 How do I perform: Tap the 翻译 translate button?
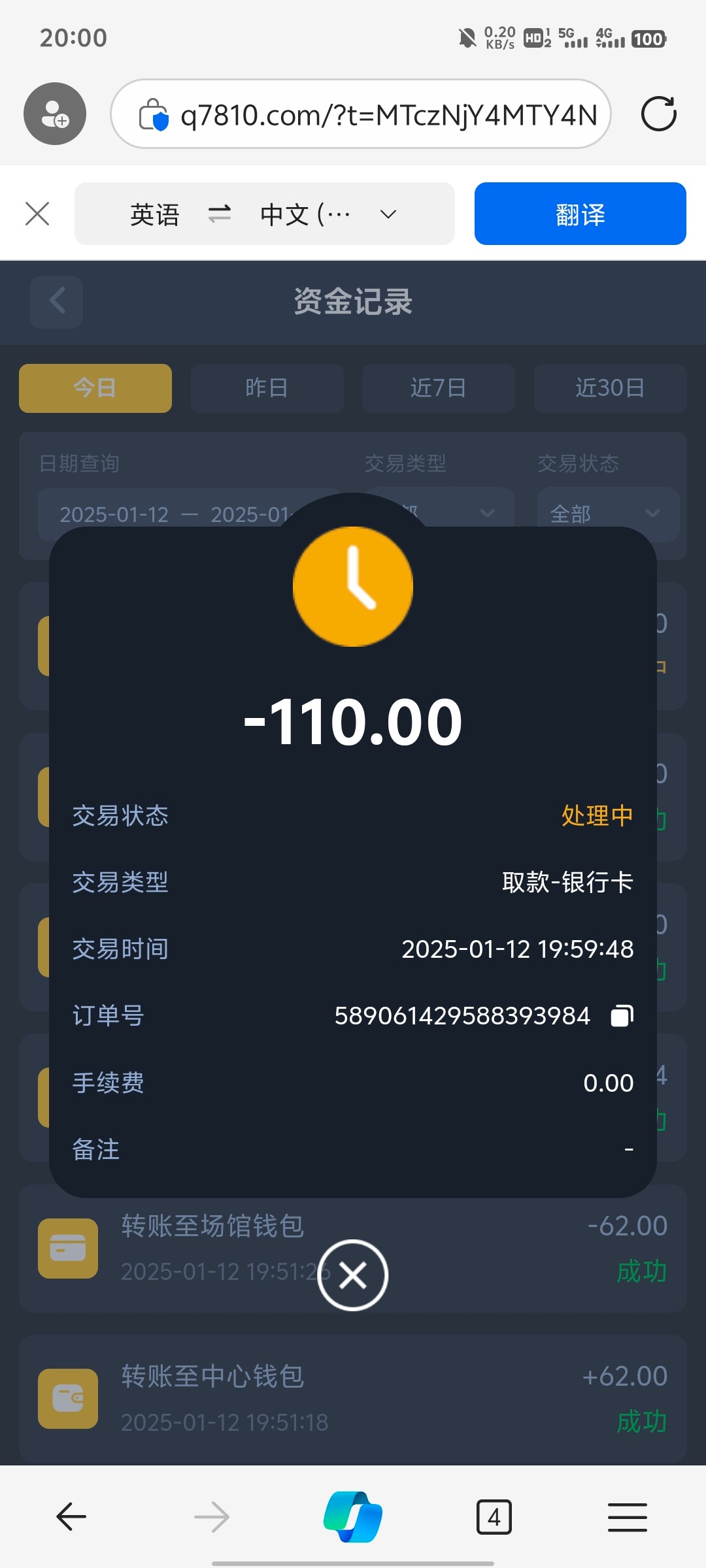tap(580, 214)
